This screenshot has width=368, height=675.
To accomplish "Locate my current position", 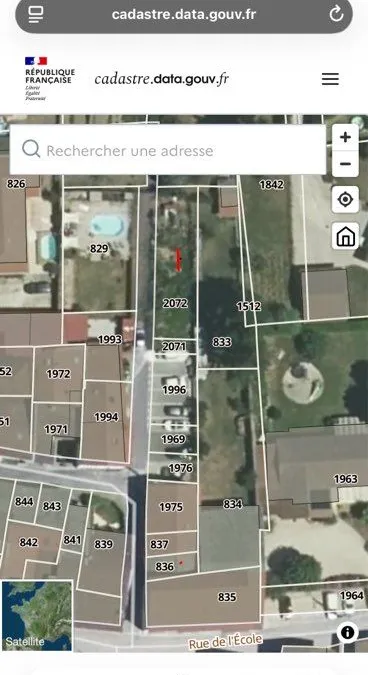I will (x=345, y=199).
